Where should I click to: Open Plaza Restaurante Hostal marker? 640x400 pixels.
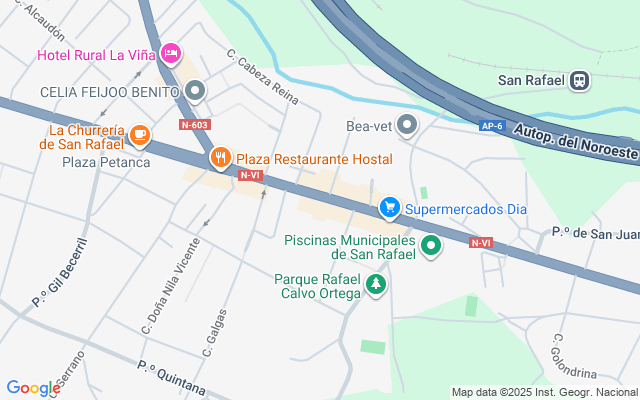point(221,158)
